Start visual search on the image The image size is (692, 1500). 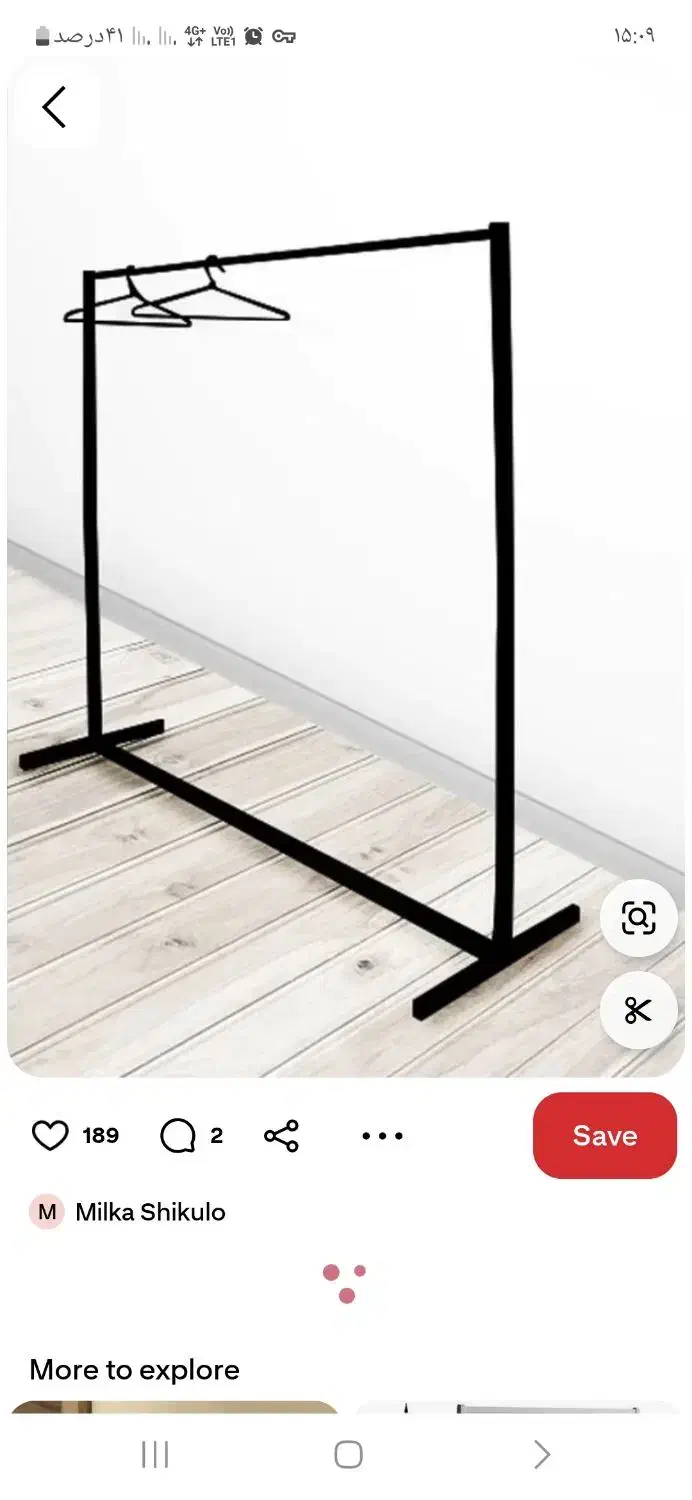point(638,918)
